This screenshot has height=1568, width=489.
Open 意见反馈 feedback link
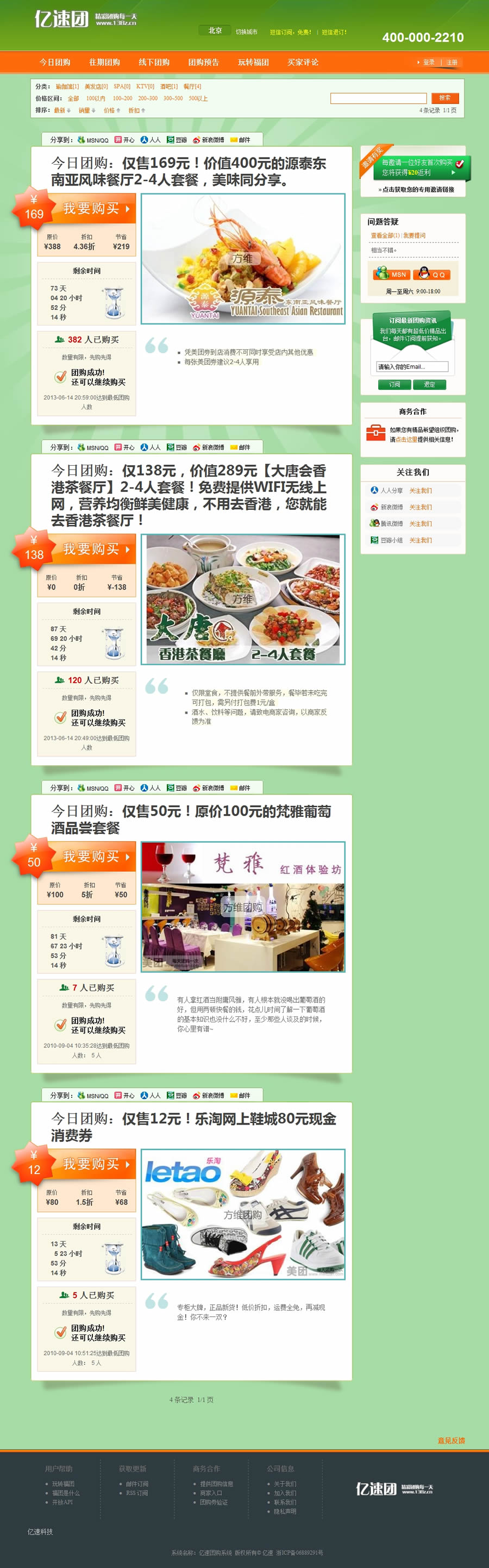pos(450,1440)
